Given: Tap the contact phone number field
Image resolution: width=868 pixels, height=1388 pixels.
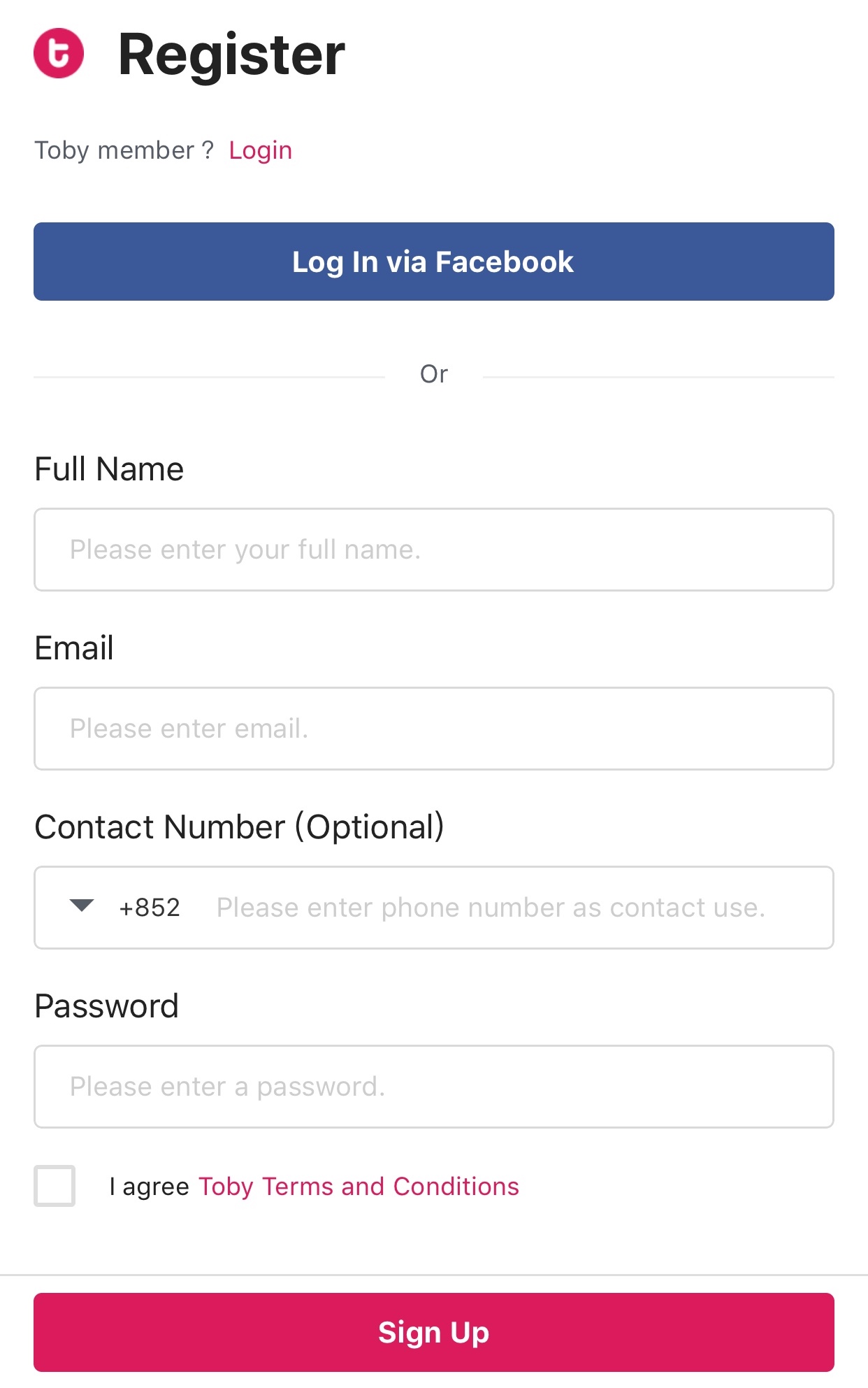Looking at the screenshot, I should 510,908.
